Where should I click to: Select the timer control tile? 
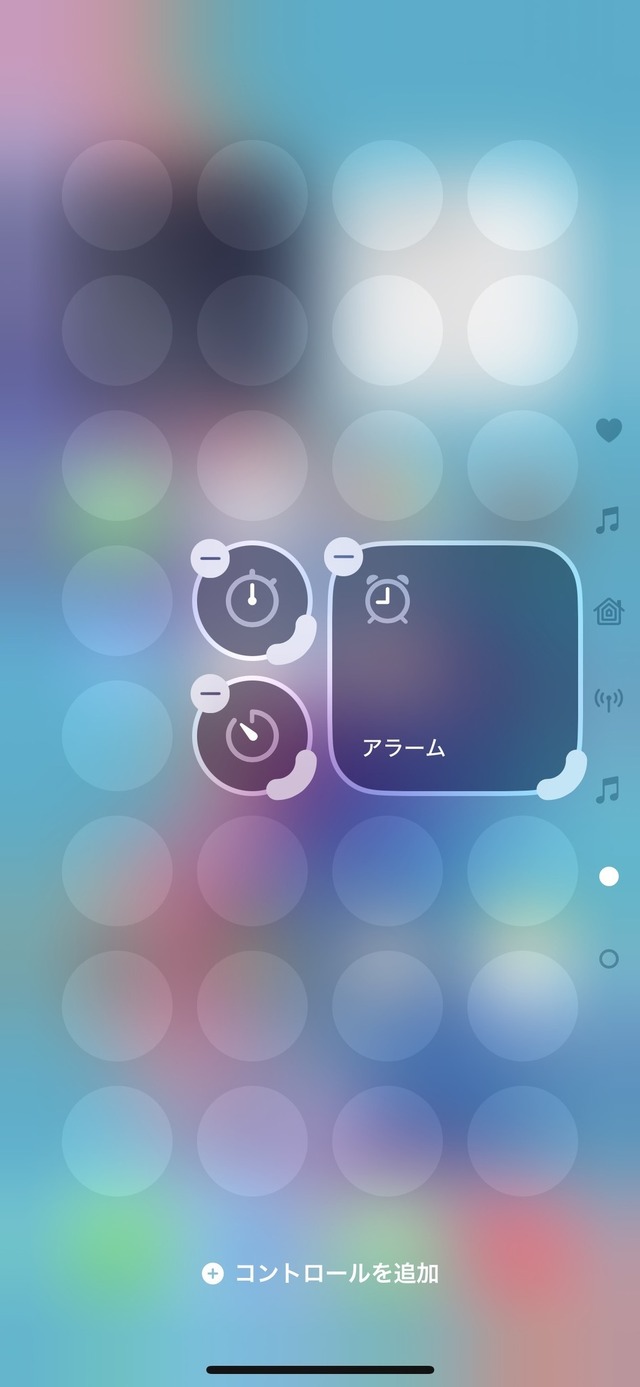[251, 738]
